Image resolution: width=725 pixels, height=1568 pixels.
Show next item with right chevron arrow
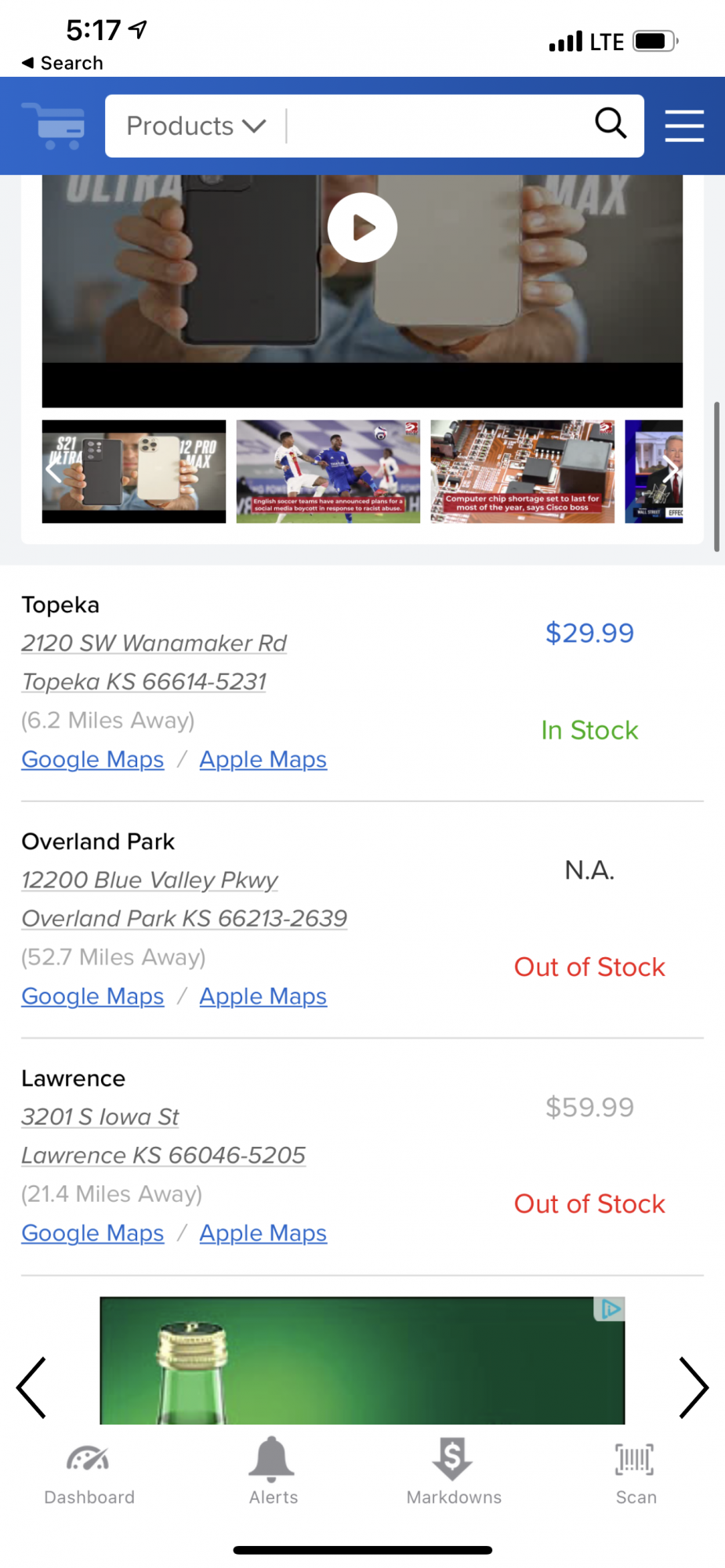pos(693,1388)
